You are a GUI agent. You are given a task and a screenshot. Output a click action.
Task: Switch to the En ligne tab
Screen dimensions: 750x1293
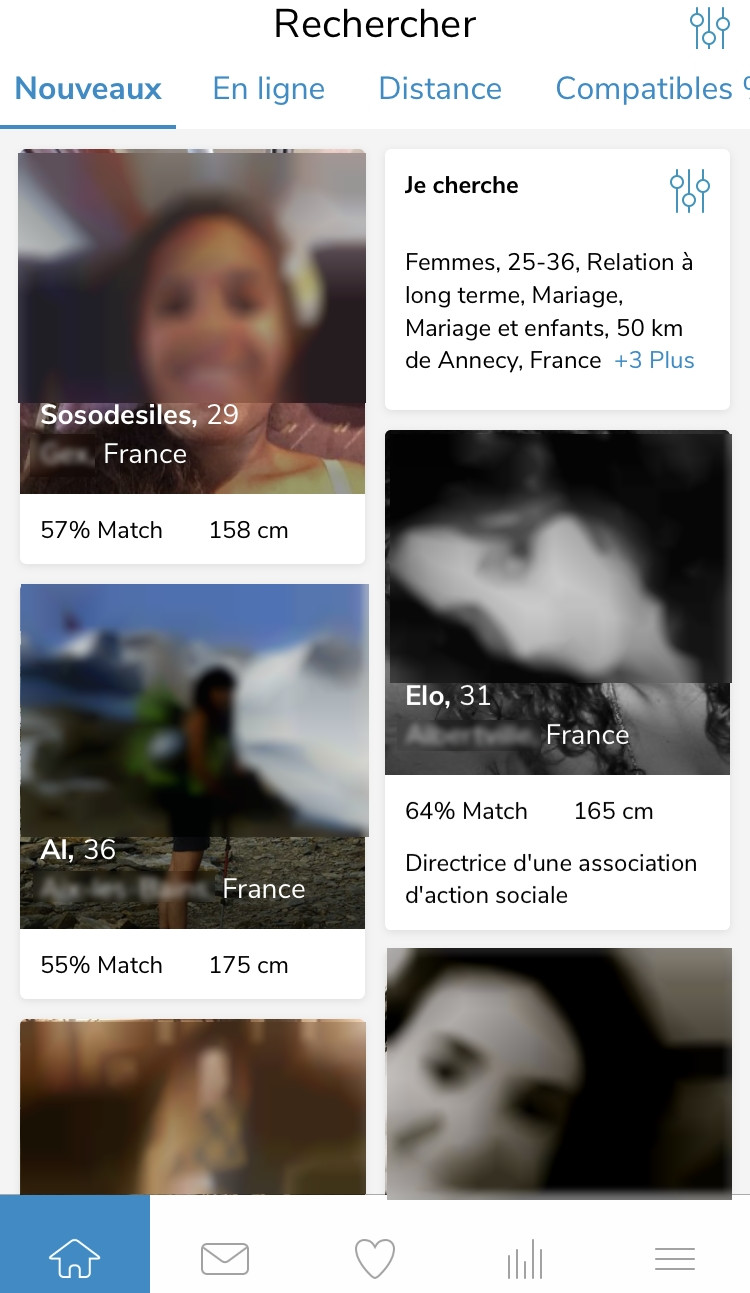tap(268, 89)
